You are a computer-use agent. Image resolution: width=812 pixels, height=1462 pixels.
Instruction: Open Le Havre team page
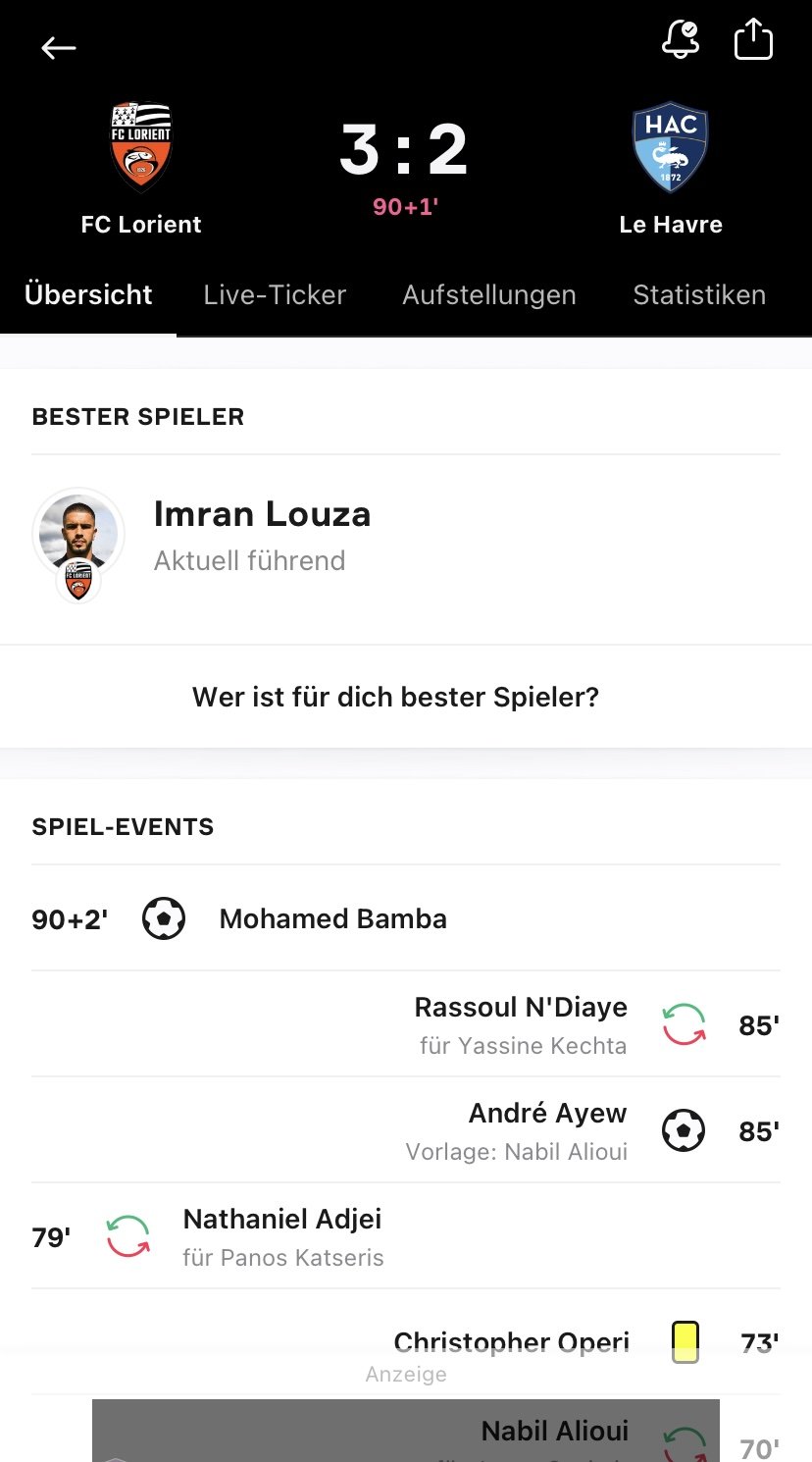coord(671,169)
